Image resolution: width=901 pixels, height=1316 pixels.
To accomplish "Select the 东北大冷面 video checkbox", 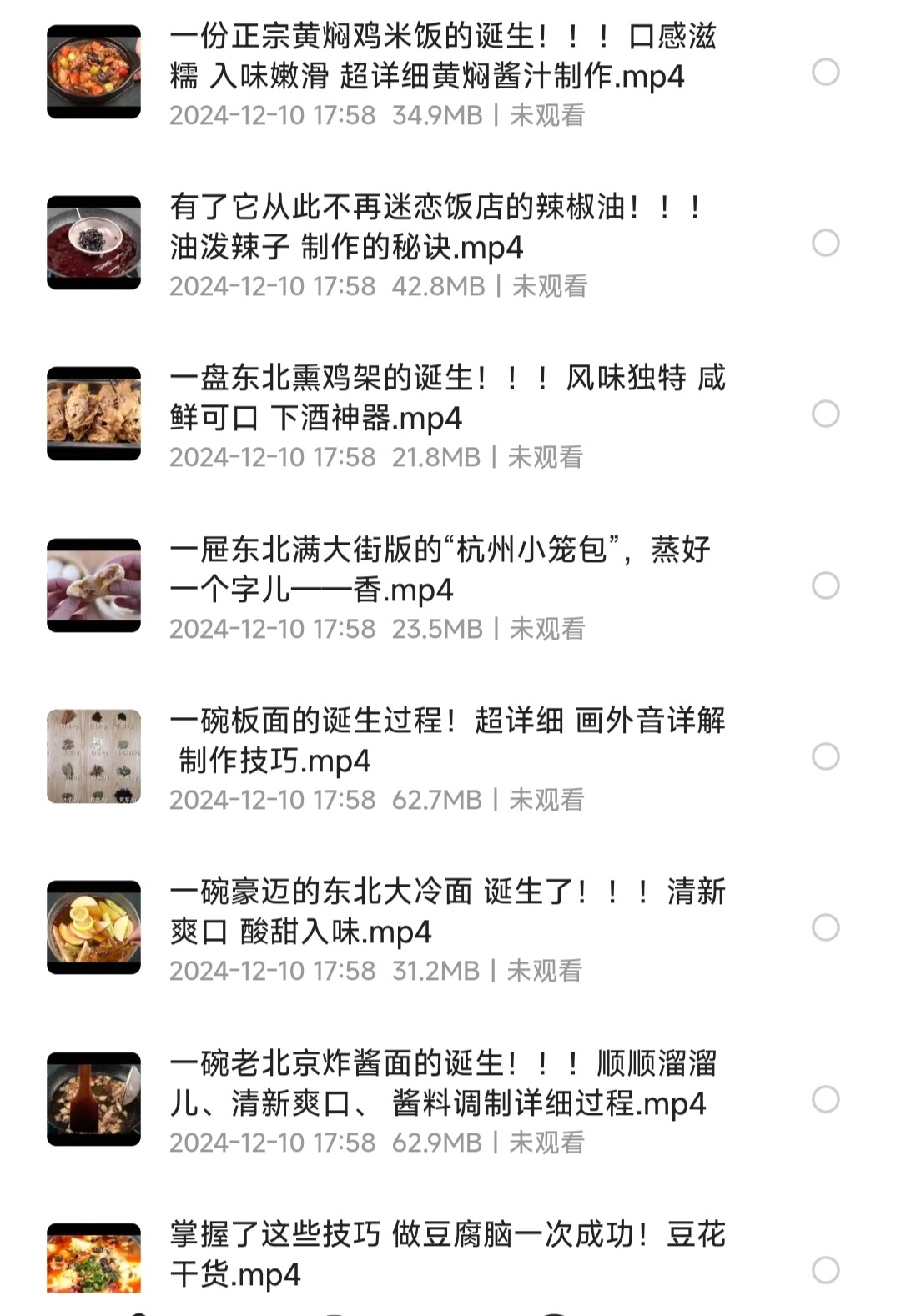I will (x=825, y=927).
